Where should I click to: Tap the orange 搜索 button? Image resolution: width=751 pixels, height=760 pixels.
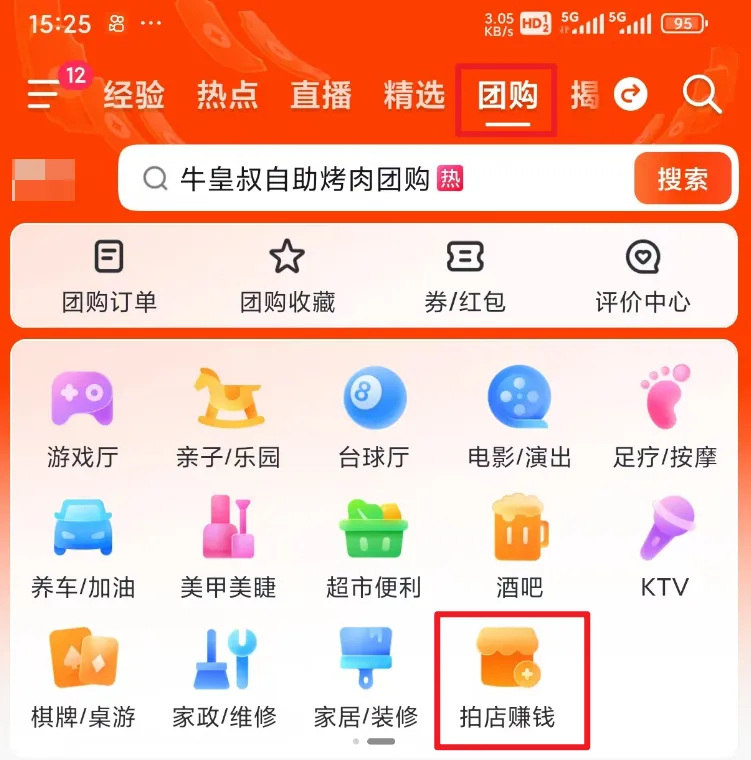click(682, 179)
